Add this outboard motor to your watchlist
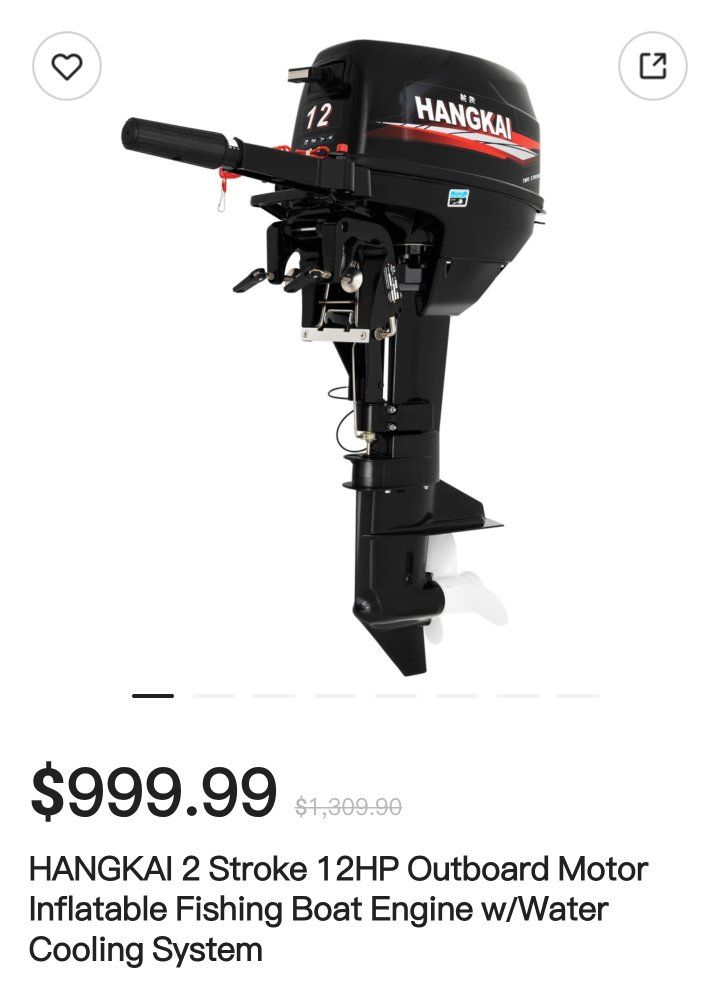The image size is (720, 991). point(66,66)
